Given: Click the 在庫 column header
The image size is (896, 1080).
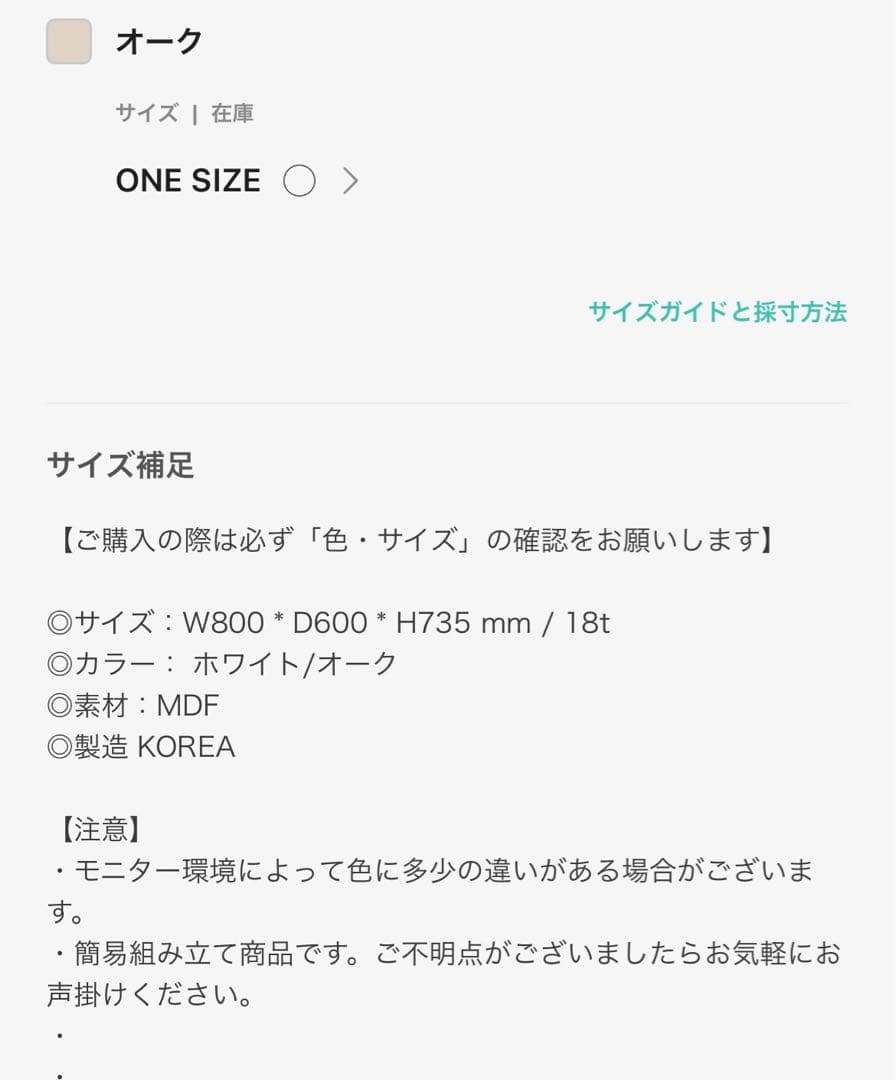Looking at the screenshot, I should pyautogui.click(x=235, y=113).
